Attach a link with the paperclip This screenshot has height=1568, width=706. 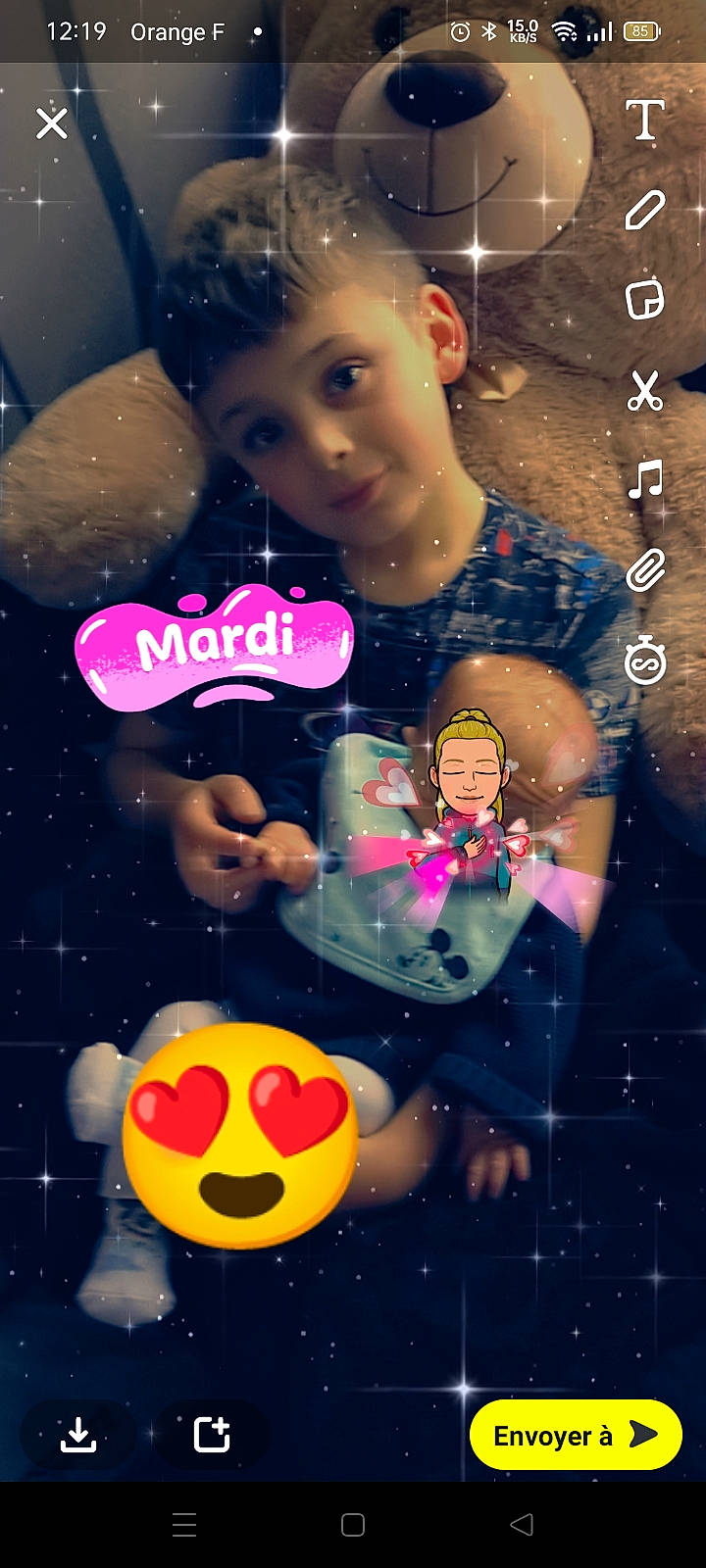click(645, 570)
